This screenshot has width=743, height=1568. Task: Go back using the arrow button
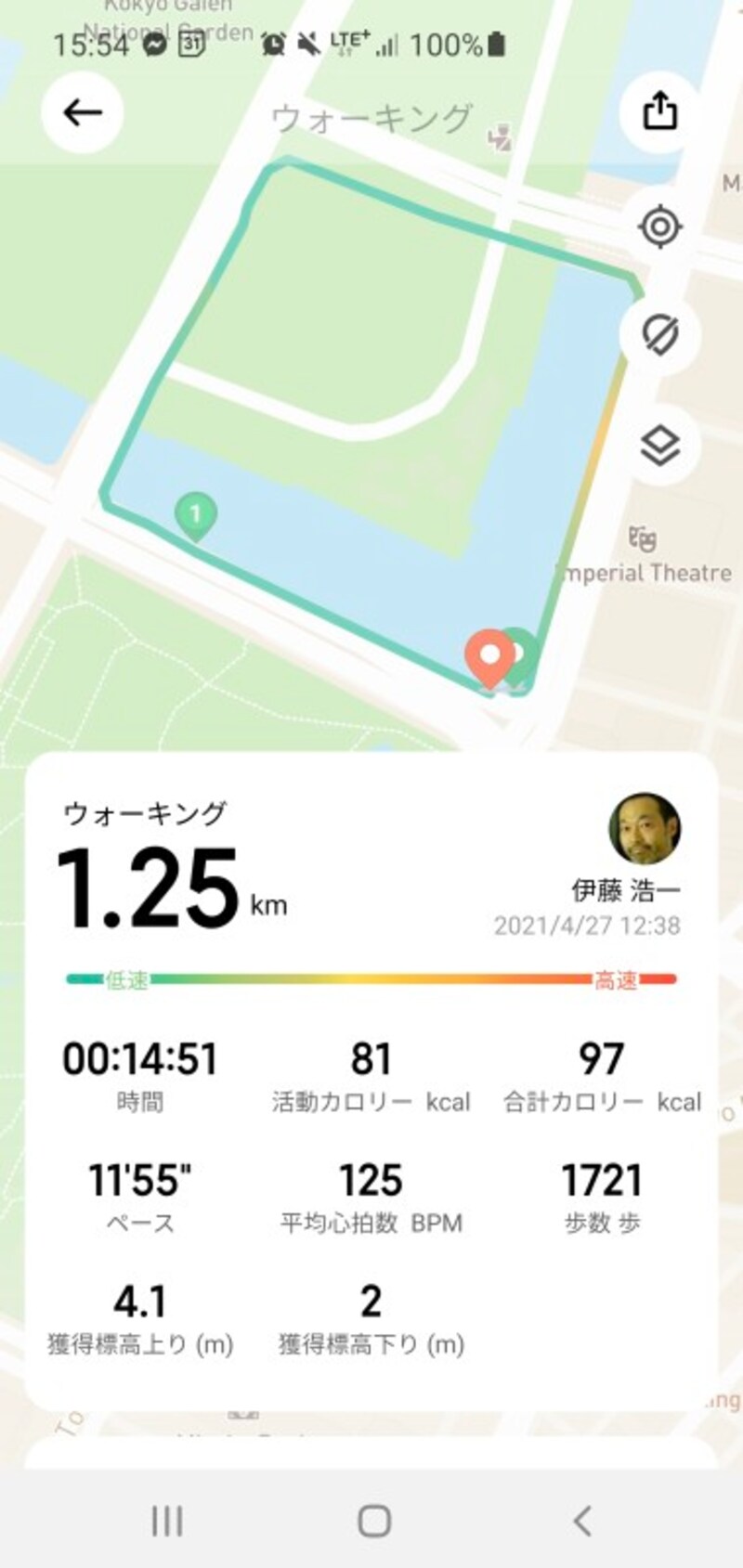click(84, 110)
